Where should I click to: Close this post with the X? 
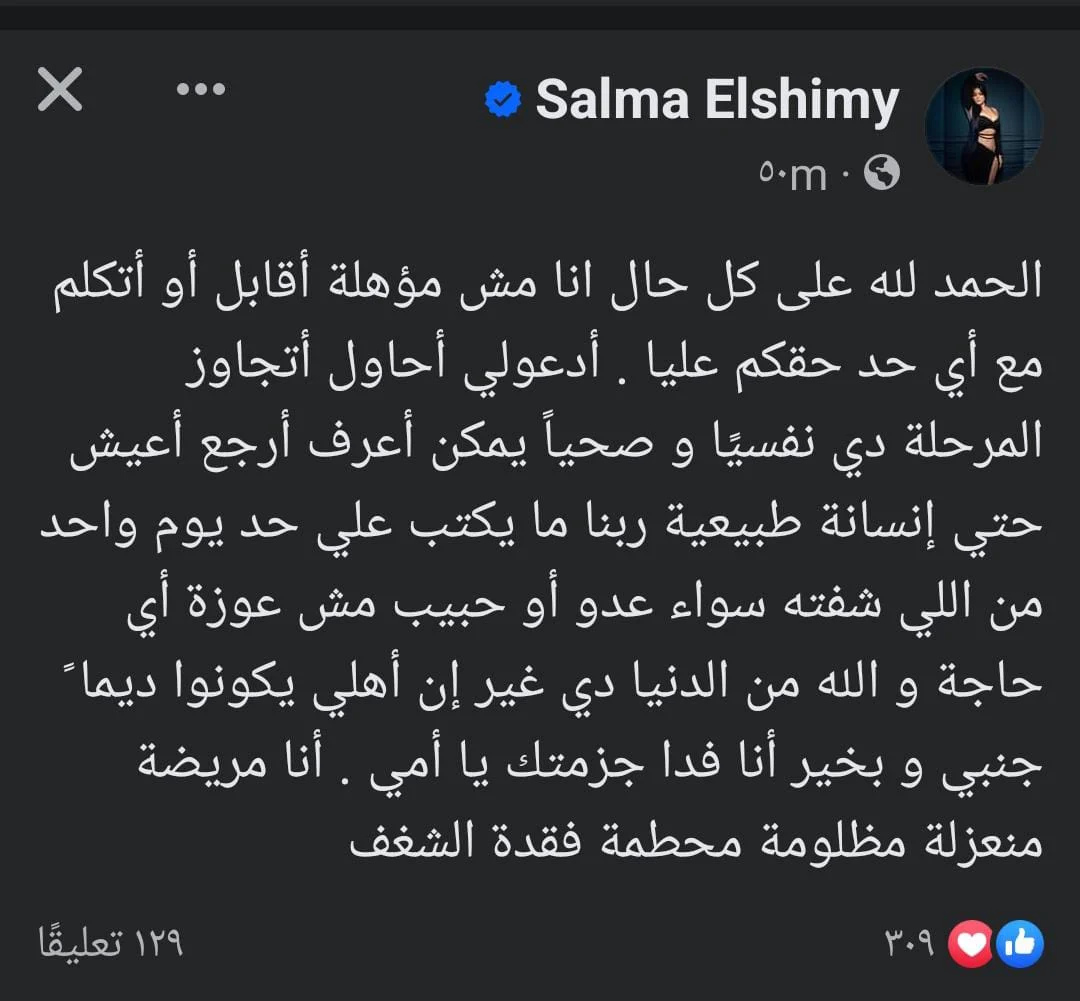point(60,91)
